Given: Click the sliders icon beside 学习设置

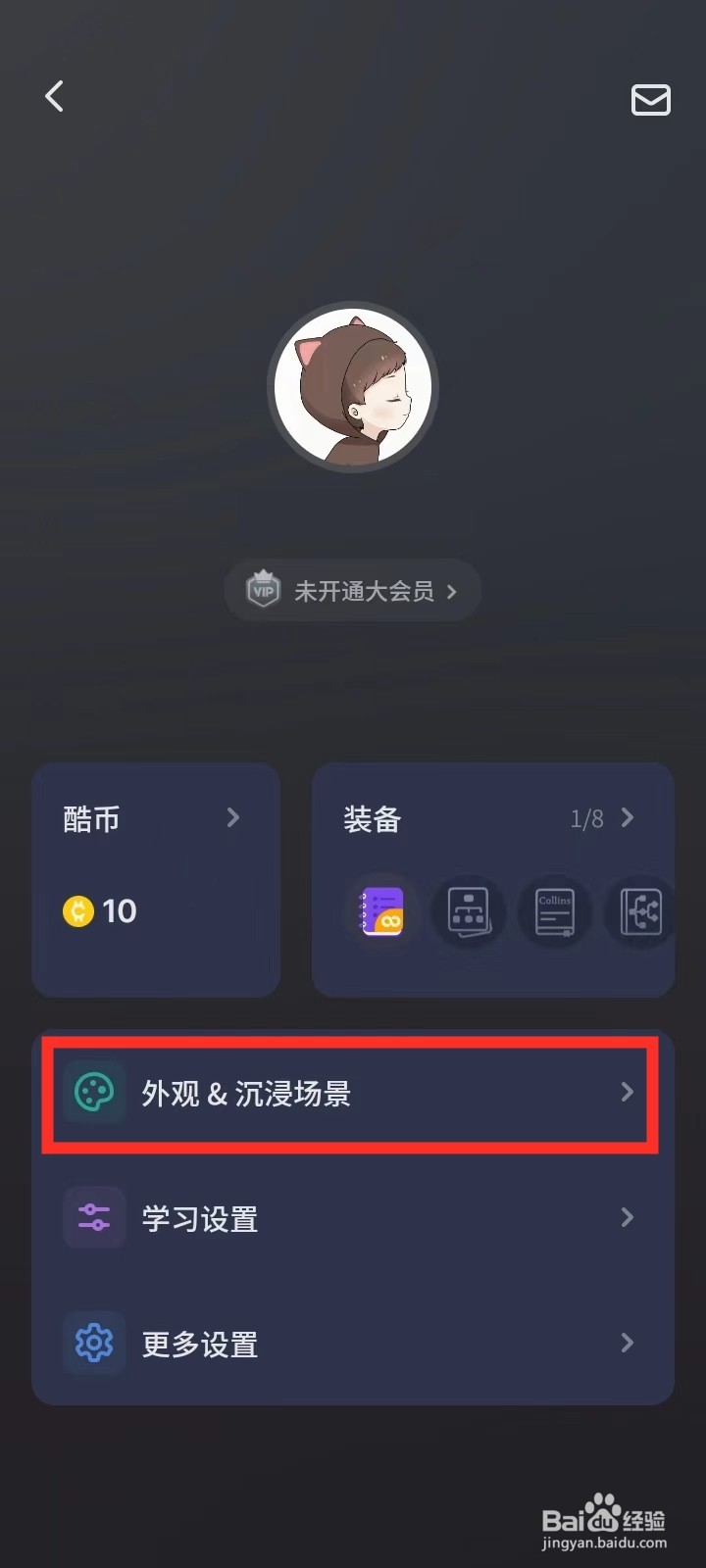Looking at the screenshot, I should (93, 1217).
